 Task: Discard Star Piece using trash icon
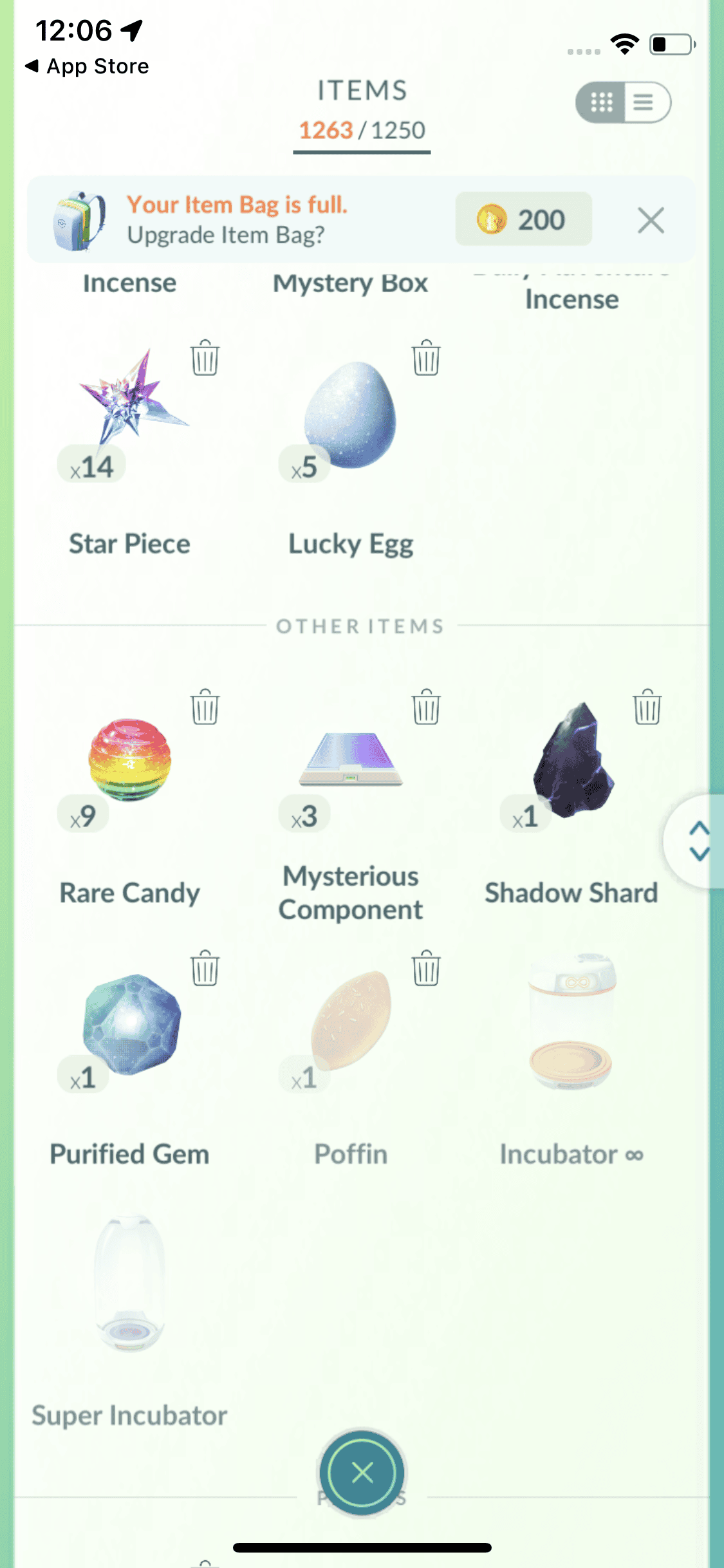click(x=205, y=358)
